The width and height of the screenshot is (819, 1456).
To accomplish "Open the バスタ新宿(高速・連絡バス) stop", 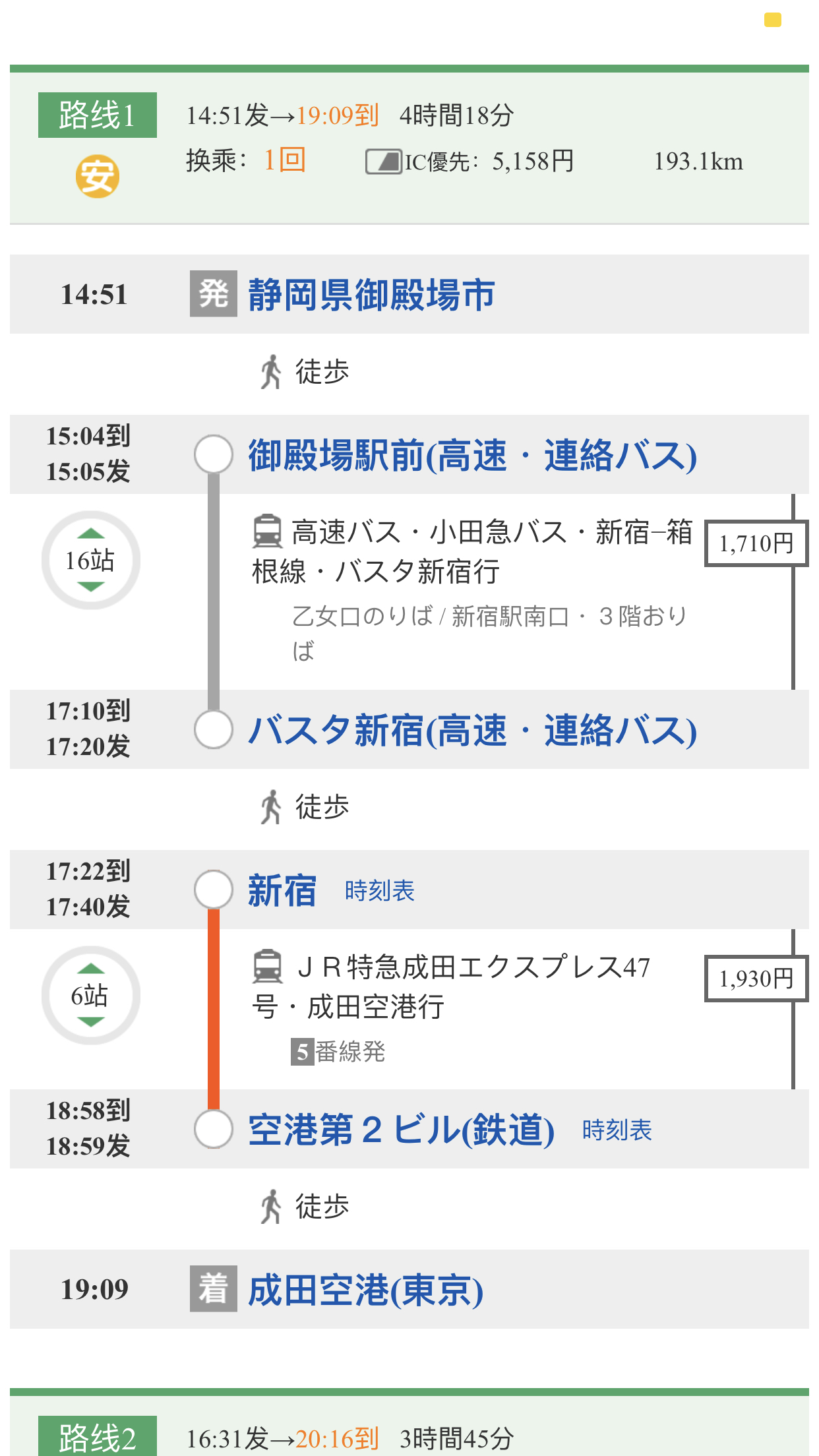I will click(x=472, y=731).
